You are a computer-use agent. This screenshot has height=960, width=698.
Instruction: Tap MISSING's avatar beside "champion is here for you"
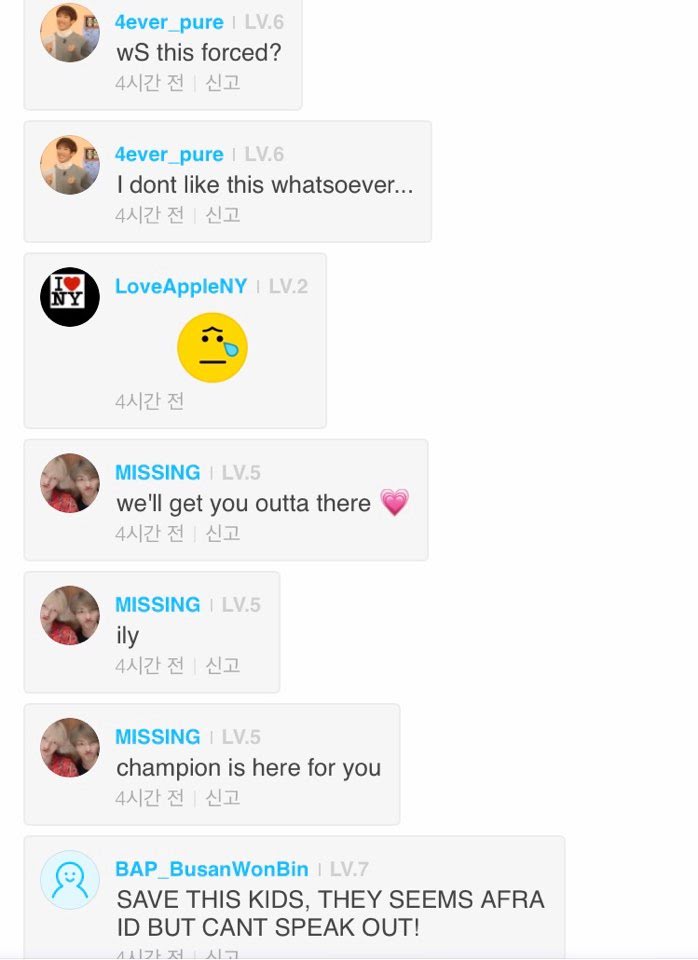click(x=70, y=747)
